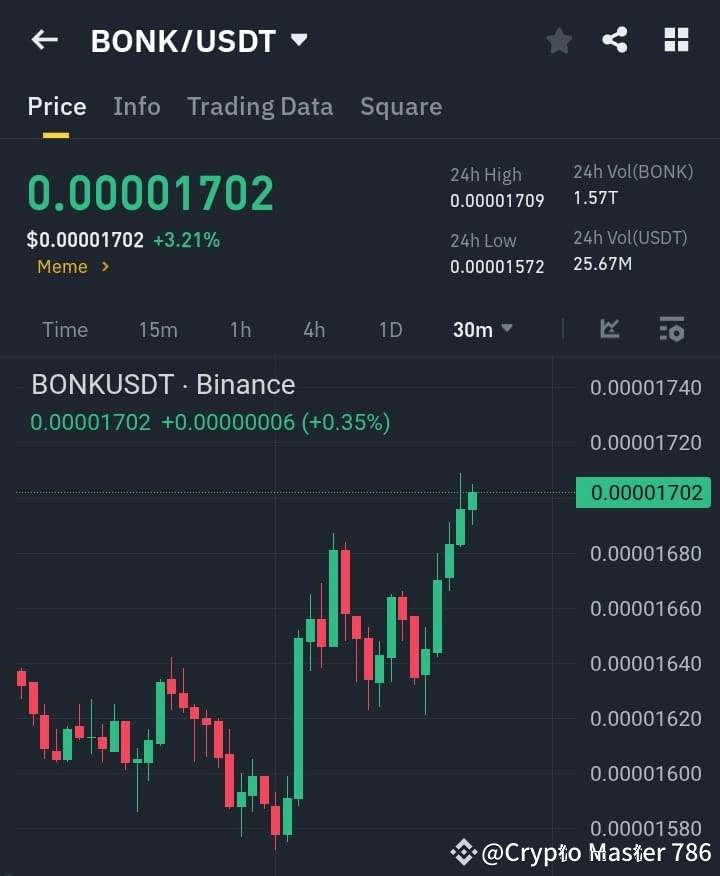The height and width of the screenshot is (876, 720).
Task: Tap the Meme category label icon row
Action: click(70, 267)
